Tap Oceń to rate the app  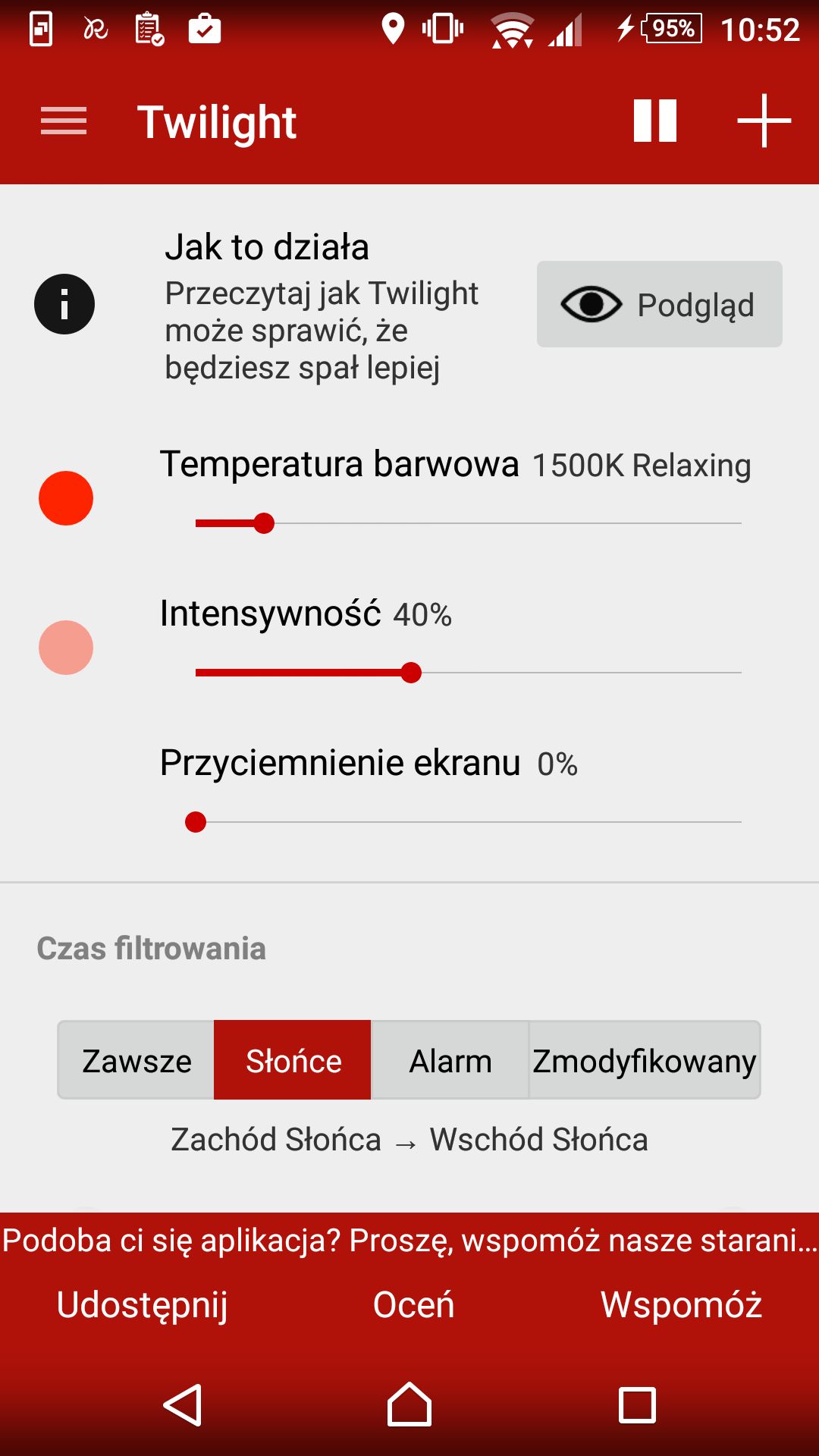click(x=413, y=1305)
